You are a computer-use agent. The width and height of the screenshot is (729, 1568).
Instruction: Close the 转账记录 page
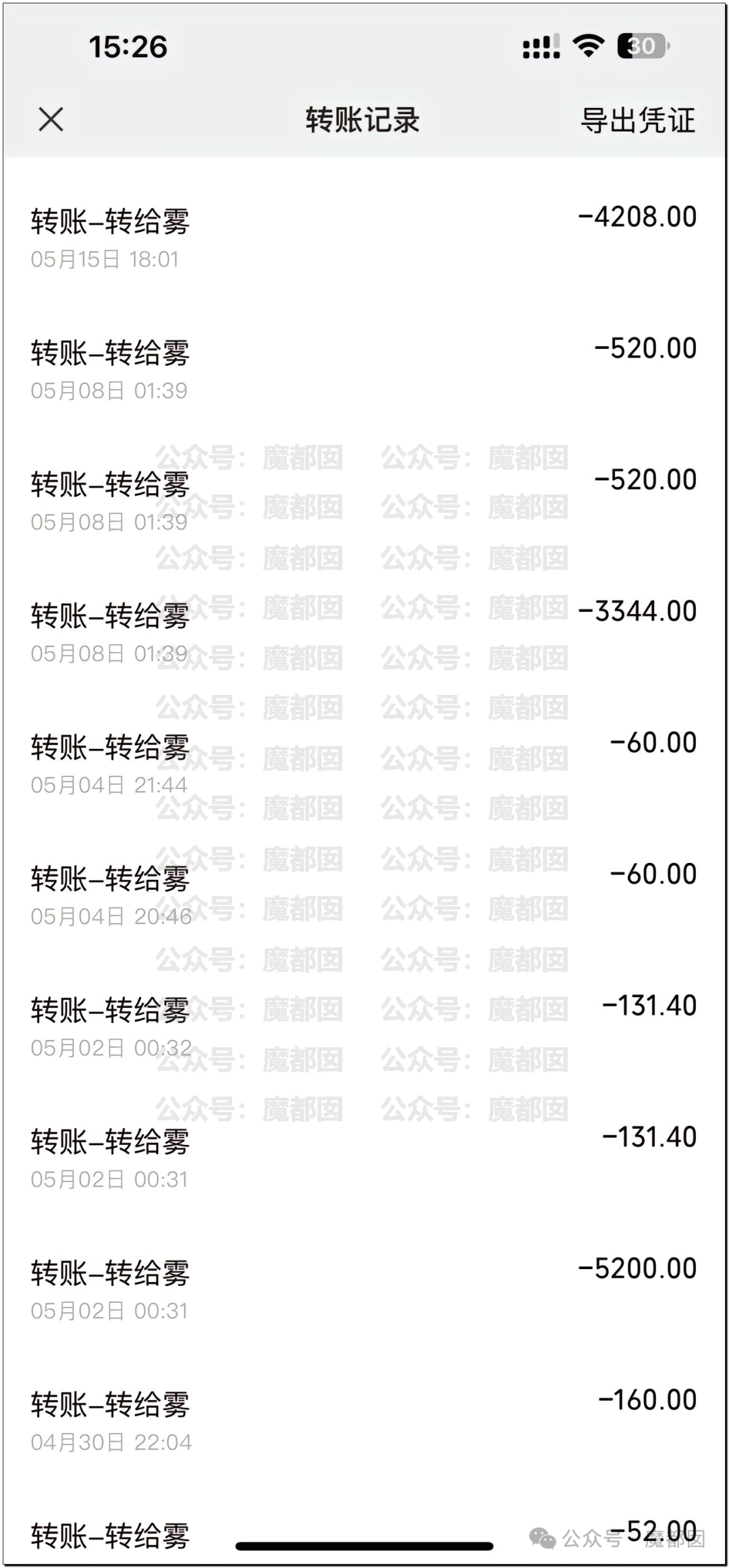click(x=51, y=119)
